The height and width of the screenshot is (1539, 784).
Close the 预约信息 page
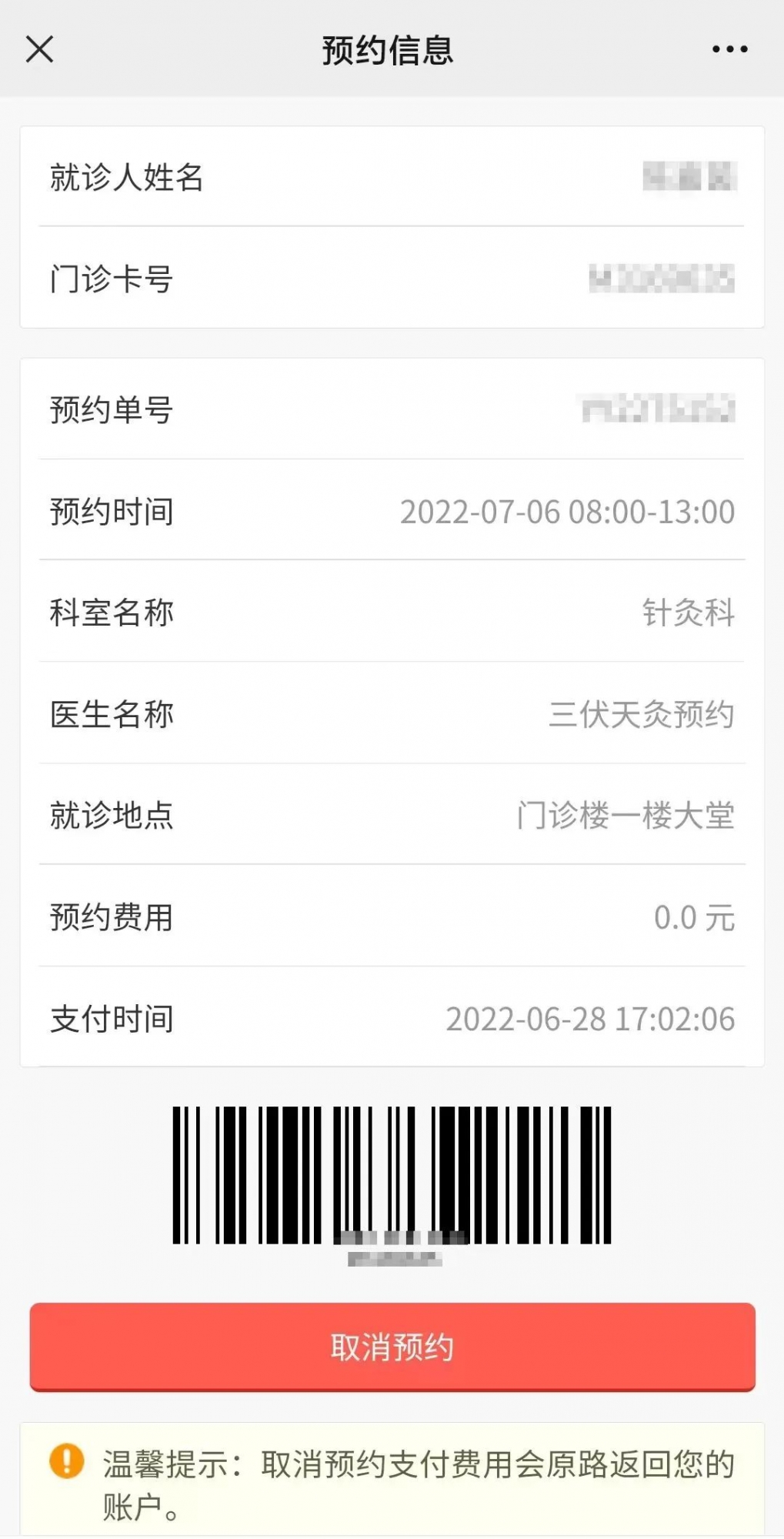[x=39, y=49]
